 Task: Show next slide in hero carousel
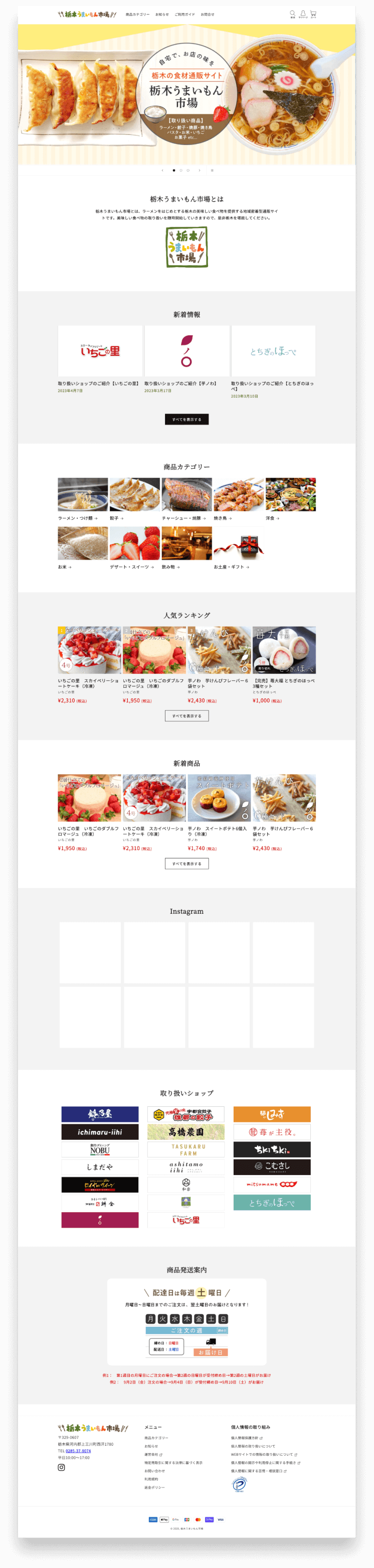199,170
